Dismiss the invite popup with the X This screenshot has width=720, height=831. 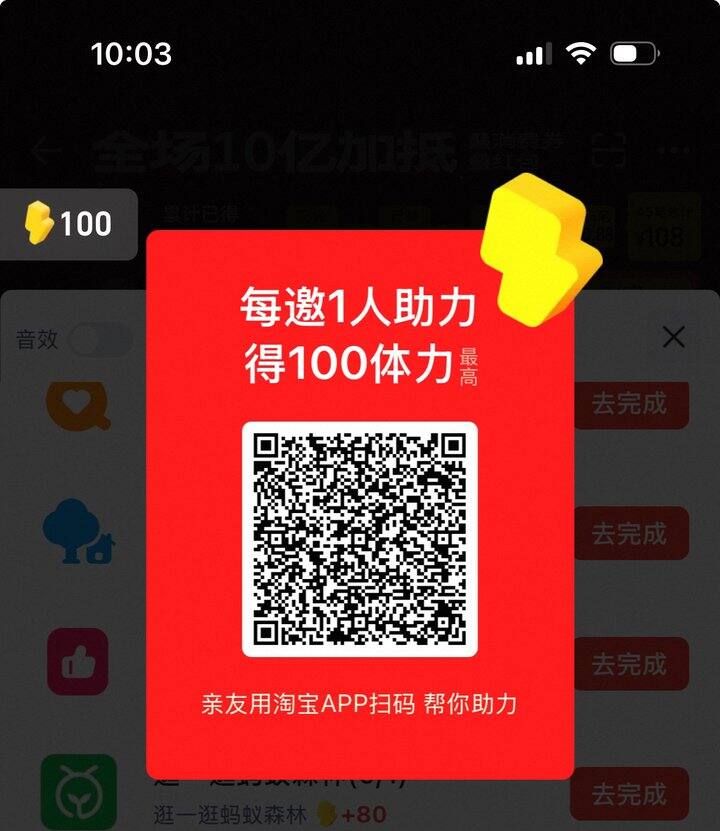[x=673, y=336]
